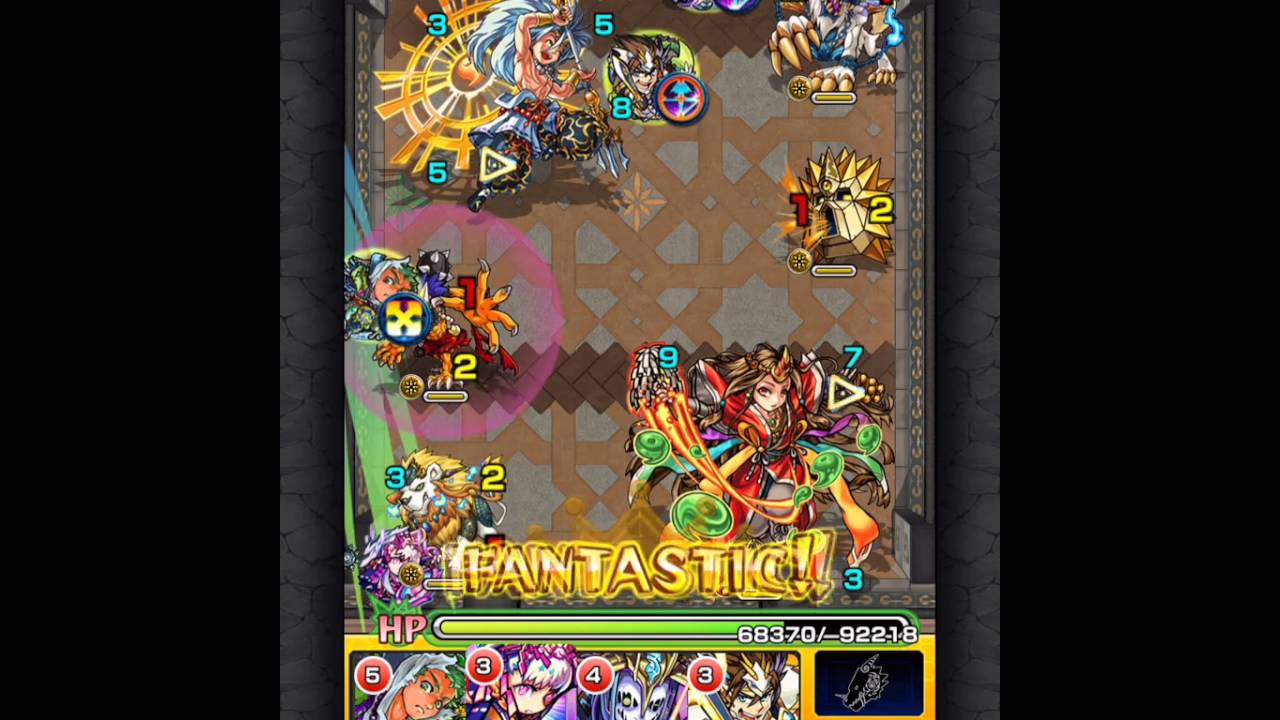Open the dragon emblem menu button
The image size is (1280, 720).
[868, 685]
